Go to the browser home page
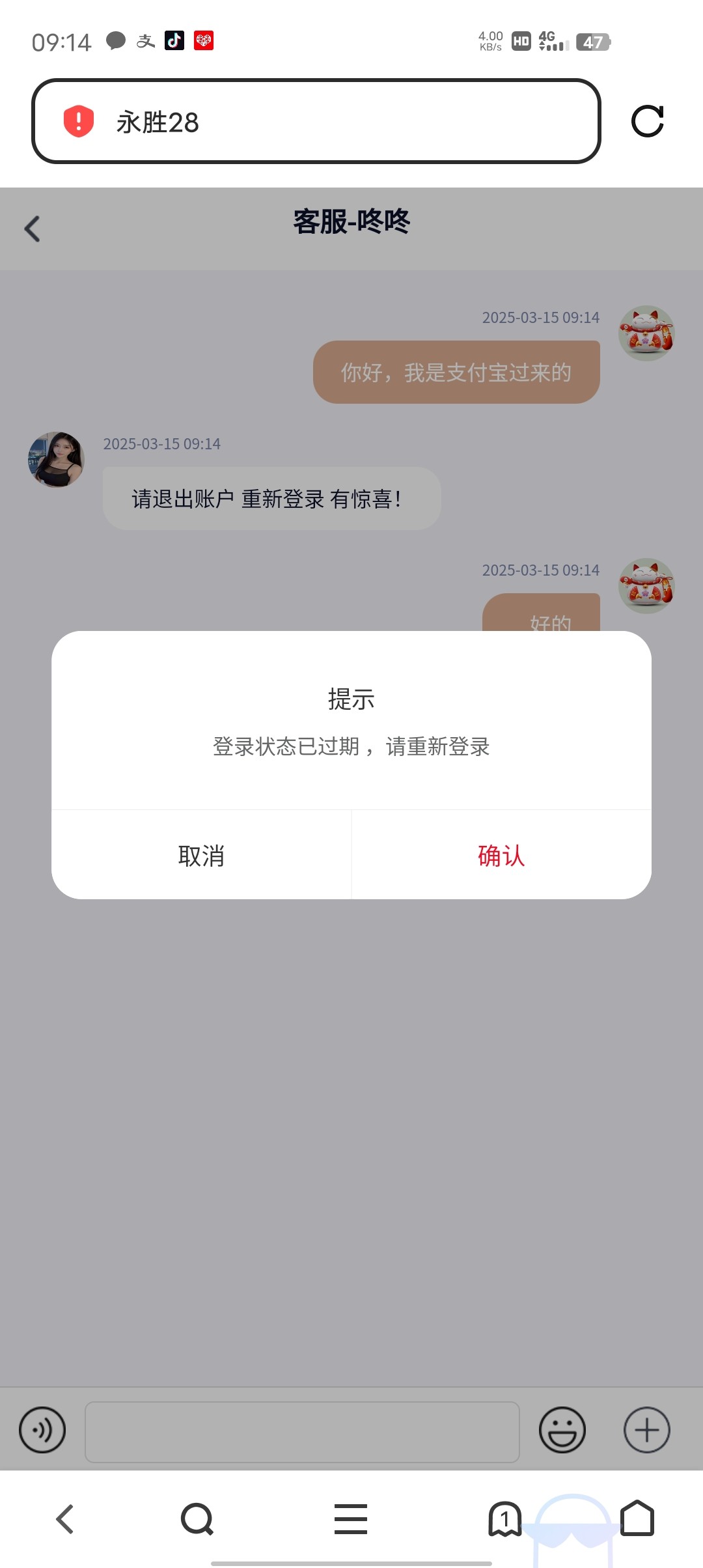 pyautogui.click(x=637, y=1519)
